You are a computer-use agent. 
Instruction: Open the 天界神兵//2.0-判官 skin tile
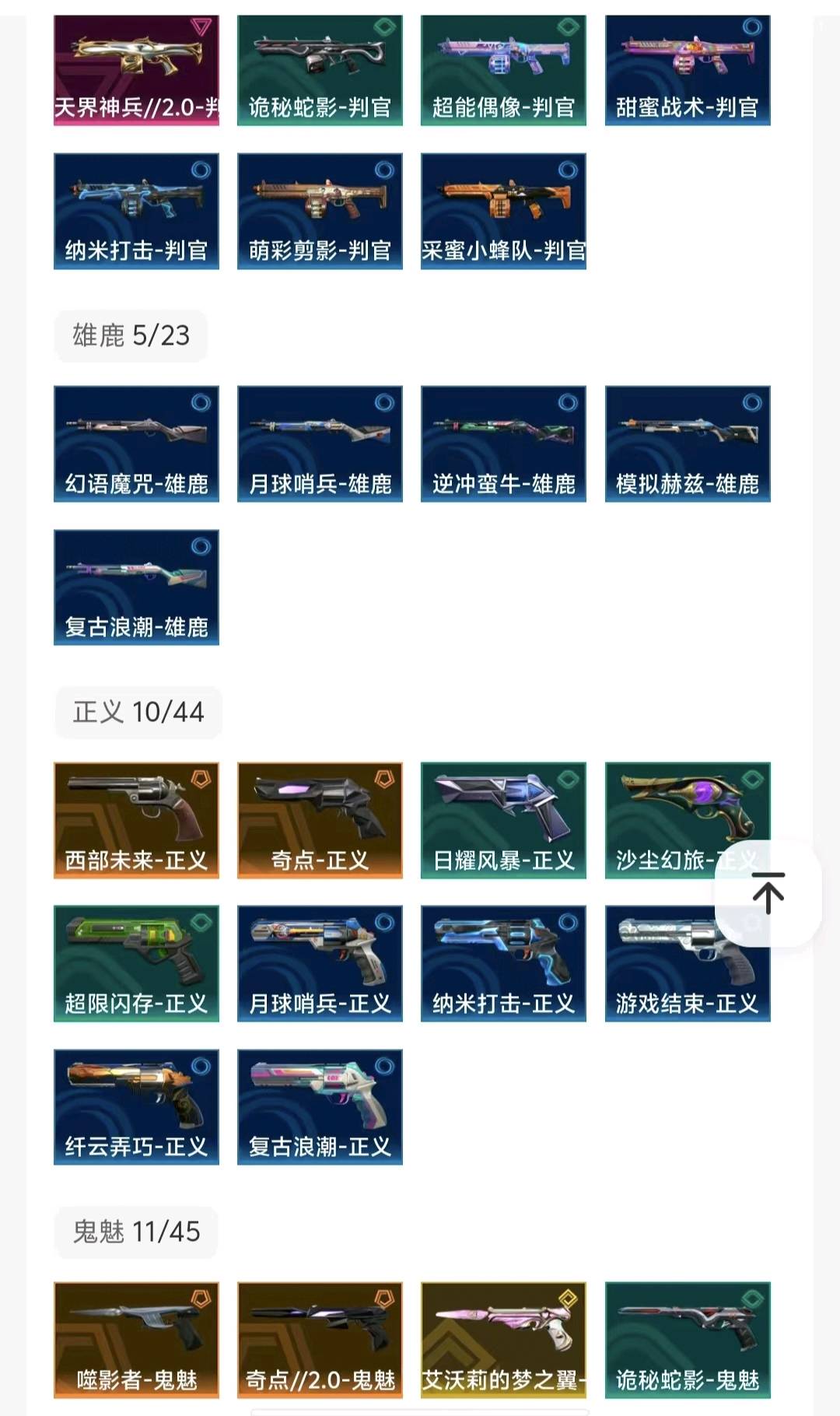click(x=136, y=70)
